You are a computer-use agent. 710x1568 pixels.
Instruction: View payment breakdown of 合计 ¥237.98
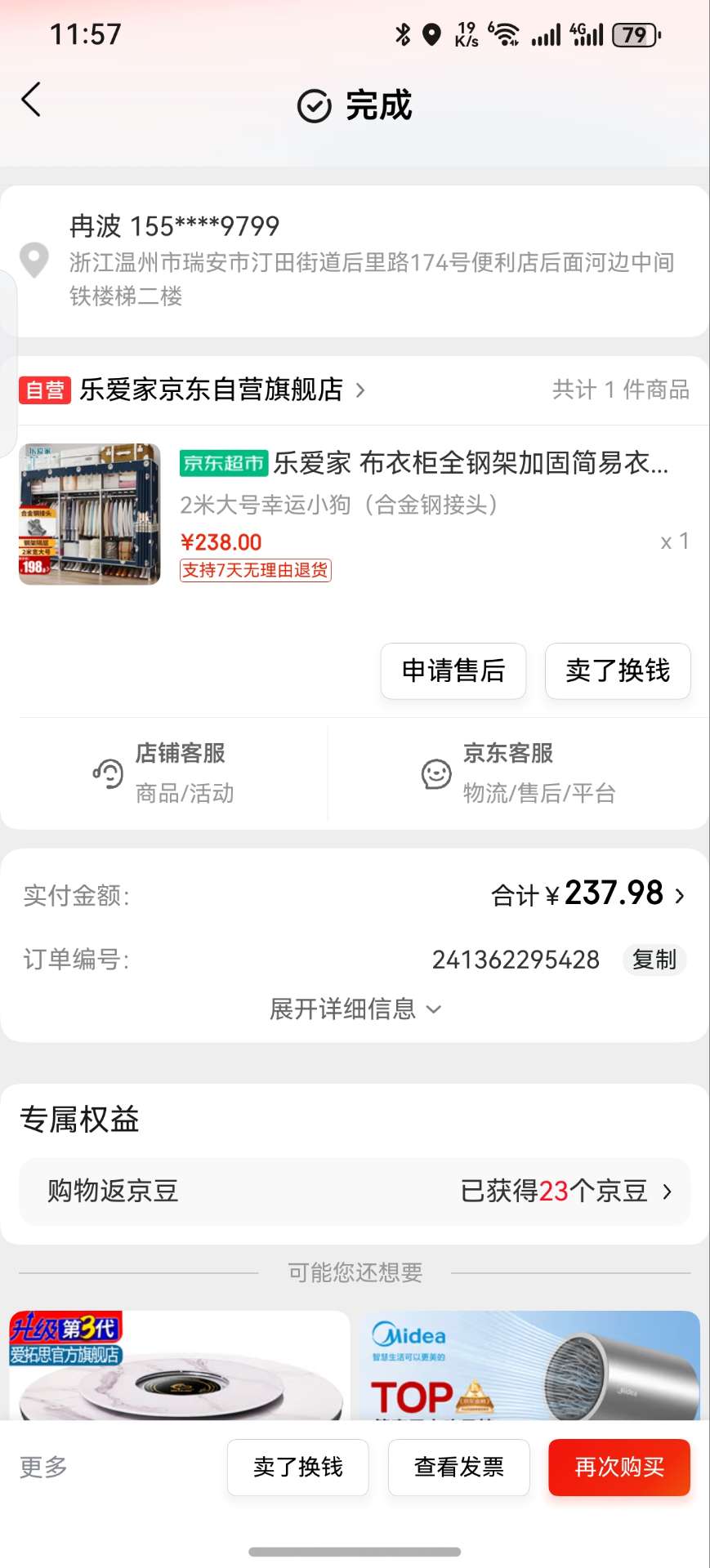point(588,894)
